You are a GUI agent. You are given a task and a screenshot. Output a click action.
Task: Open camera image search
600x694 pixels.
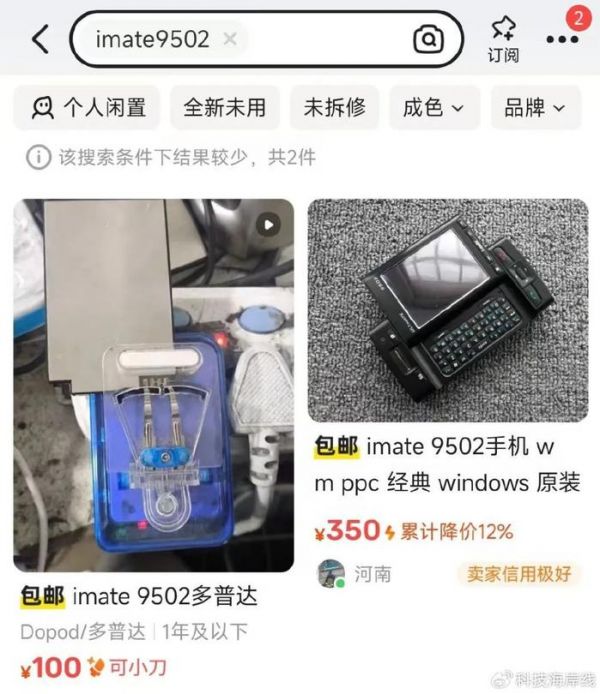(428, 39)
